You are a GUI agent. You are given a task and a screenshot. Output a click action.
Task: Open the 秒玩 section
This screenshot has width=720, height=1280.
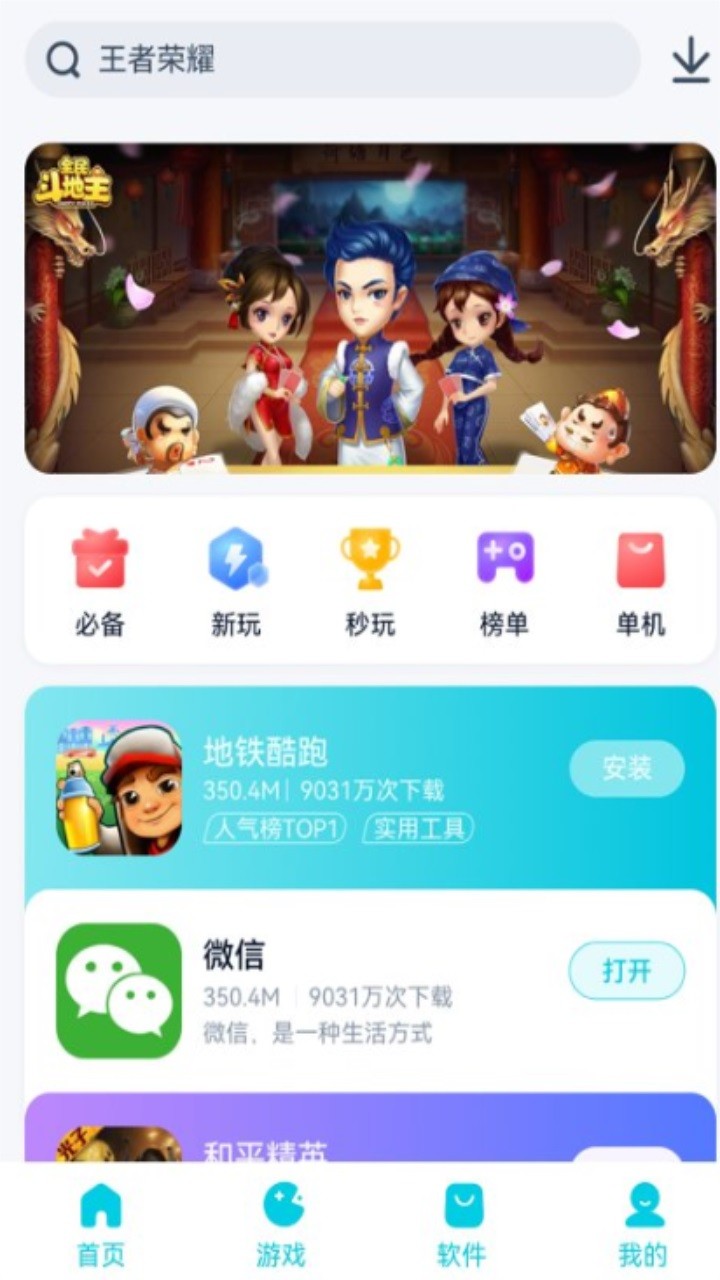(370, 582)
